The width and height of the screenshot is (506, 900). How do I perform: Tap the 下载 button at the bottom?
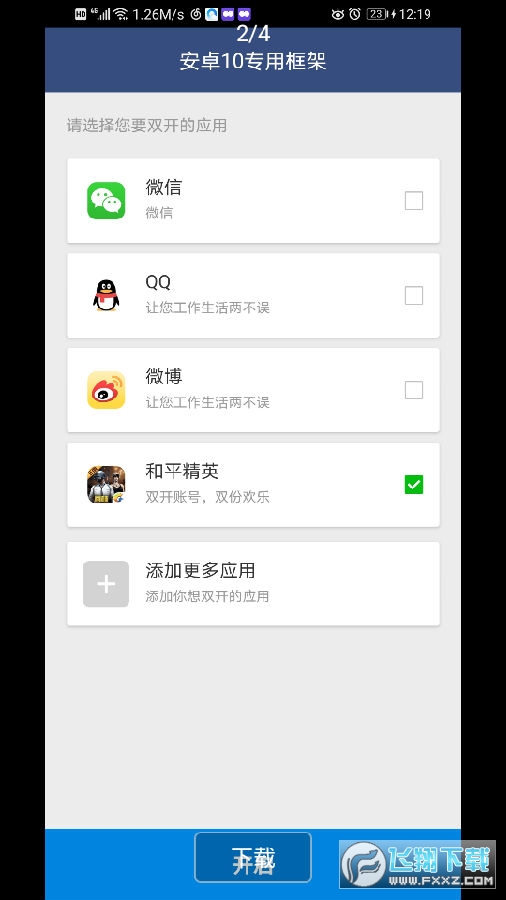coord(253,857)
